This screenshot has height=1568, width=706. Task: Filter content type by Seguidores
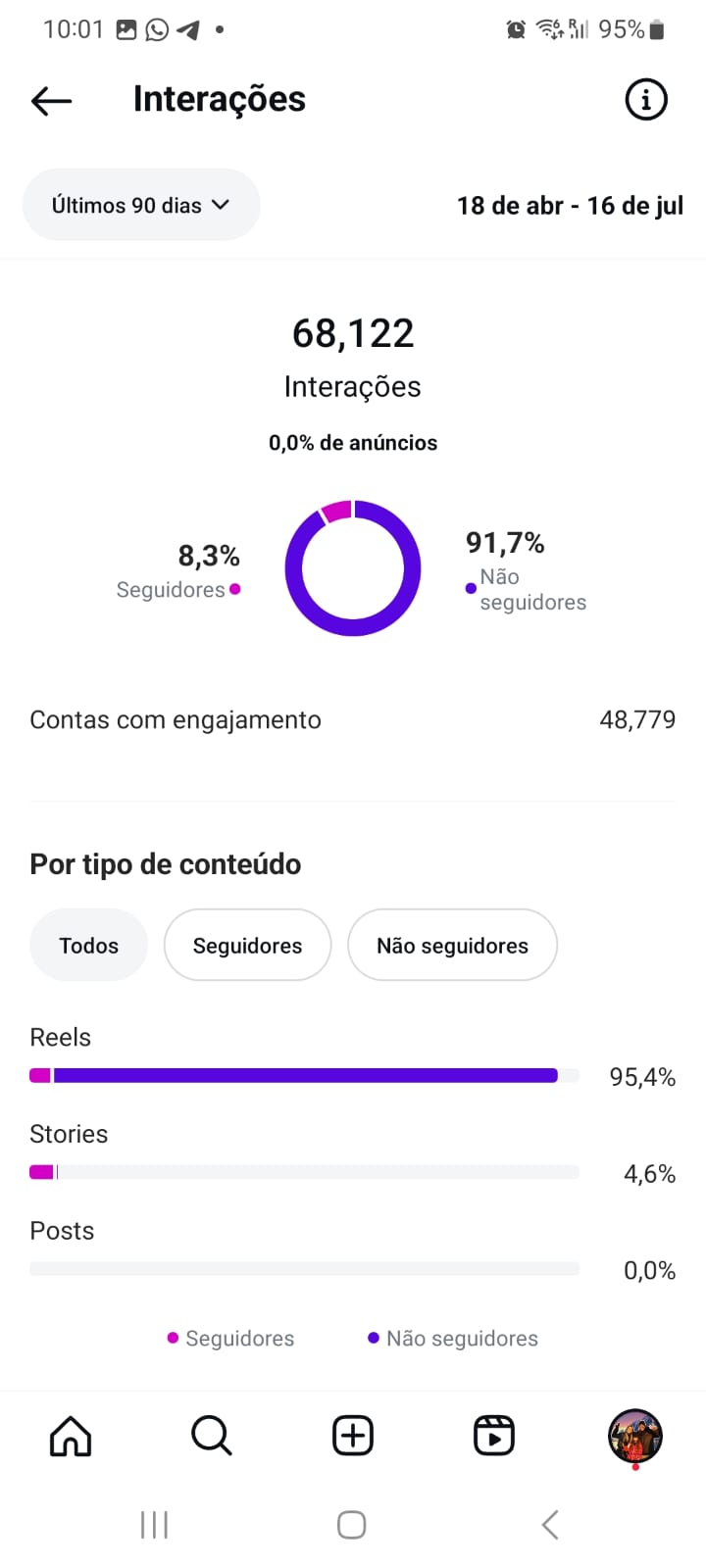[247, 946]
